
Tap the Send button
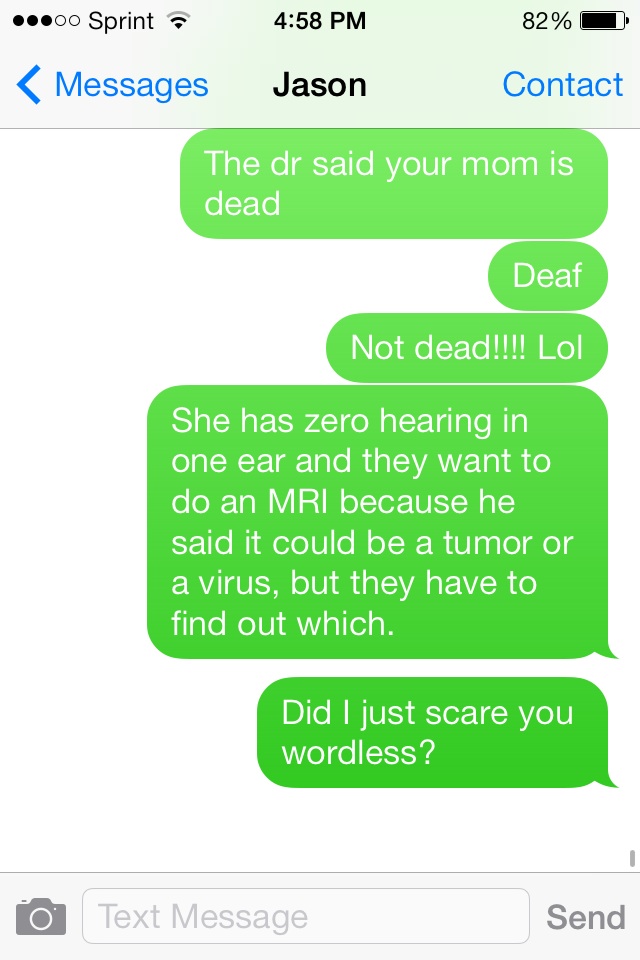[586, 916]
